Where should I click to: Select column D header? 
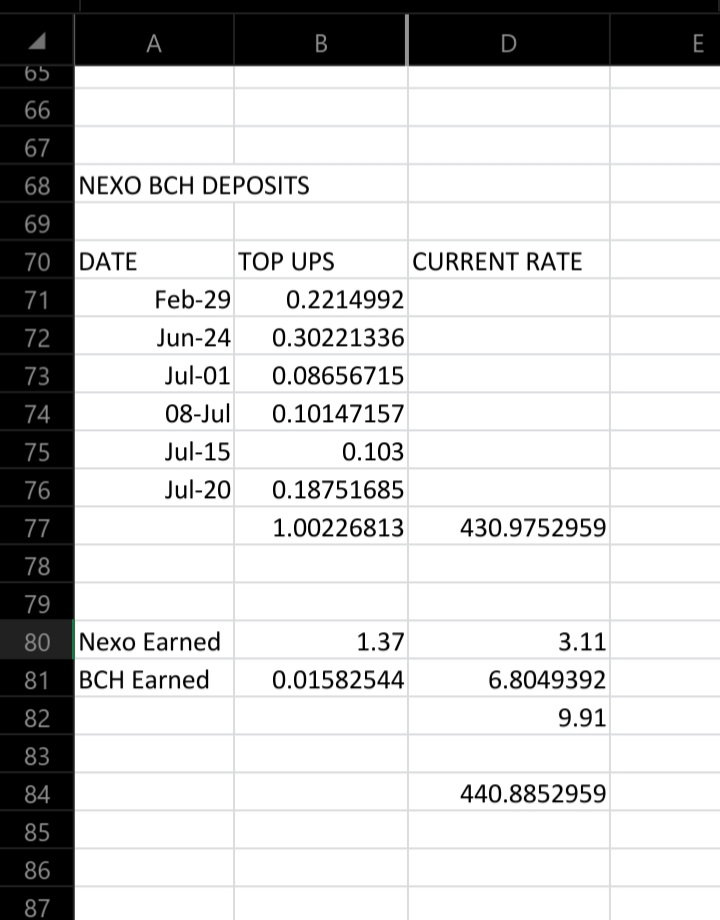point(509,41)
